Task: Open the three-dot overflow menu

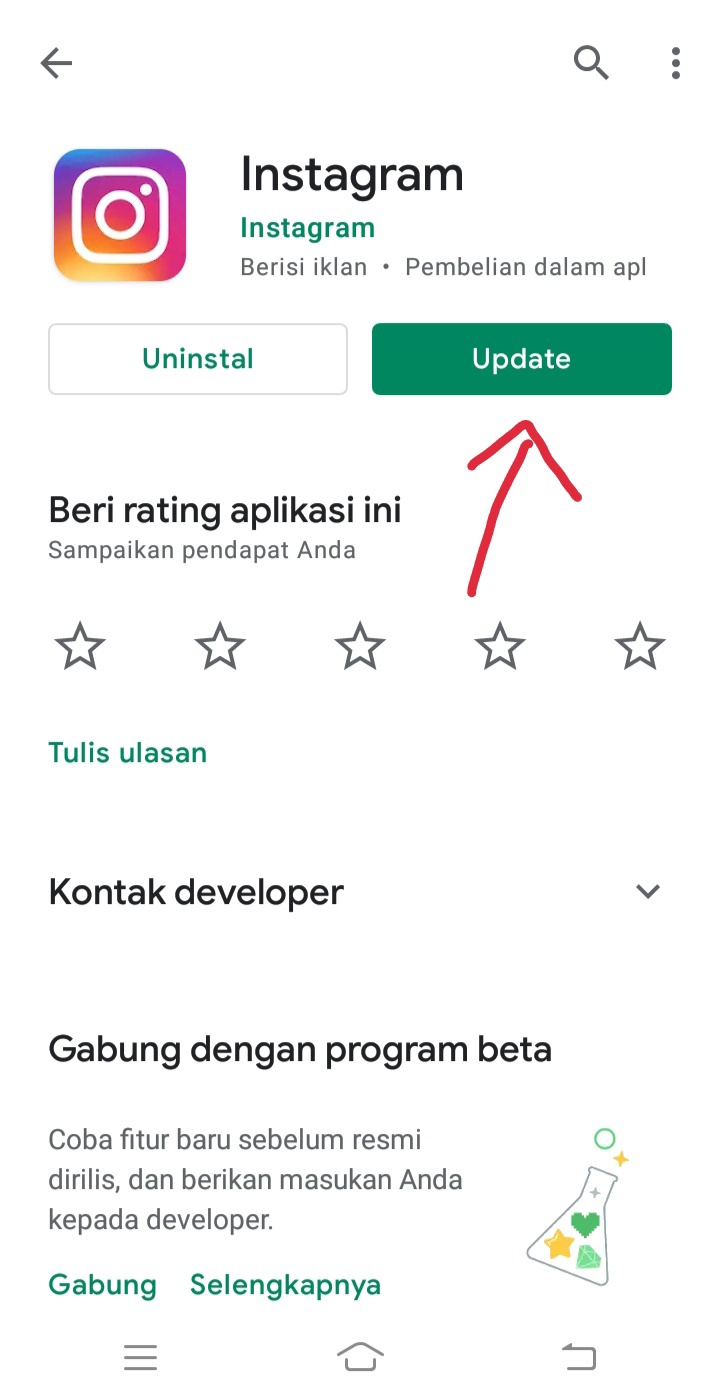Action: click(676, 63)
